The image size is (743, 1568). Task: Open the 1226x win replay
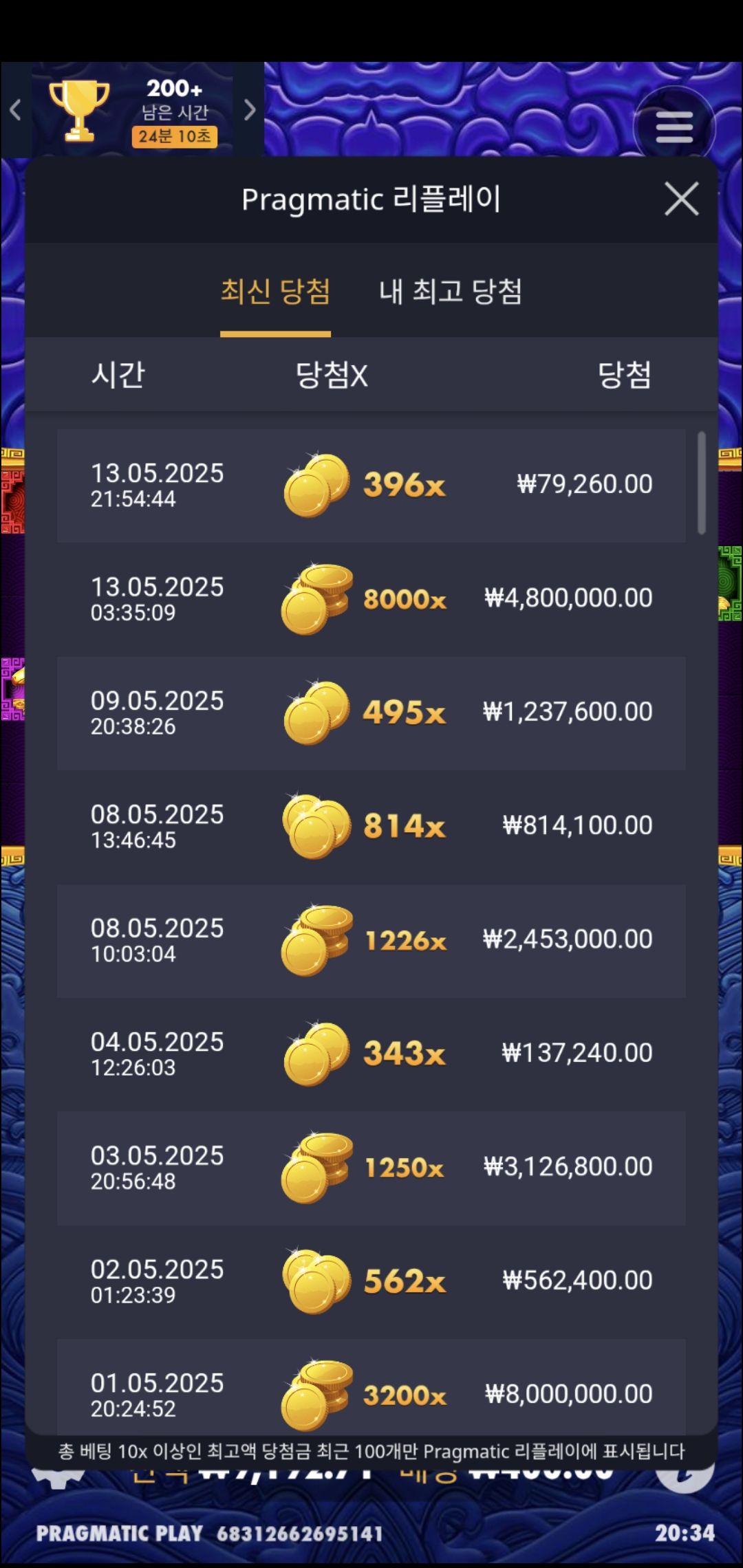(371, 941)
